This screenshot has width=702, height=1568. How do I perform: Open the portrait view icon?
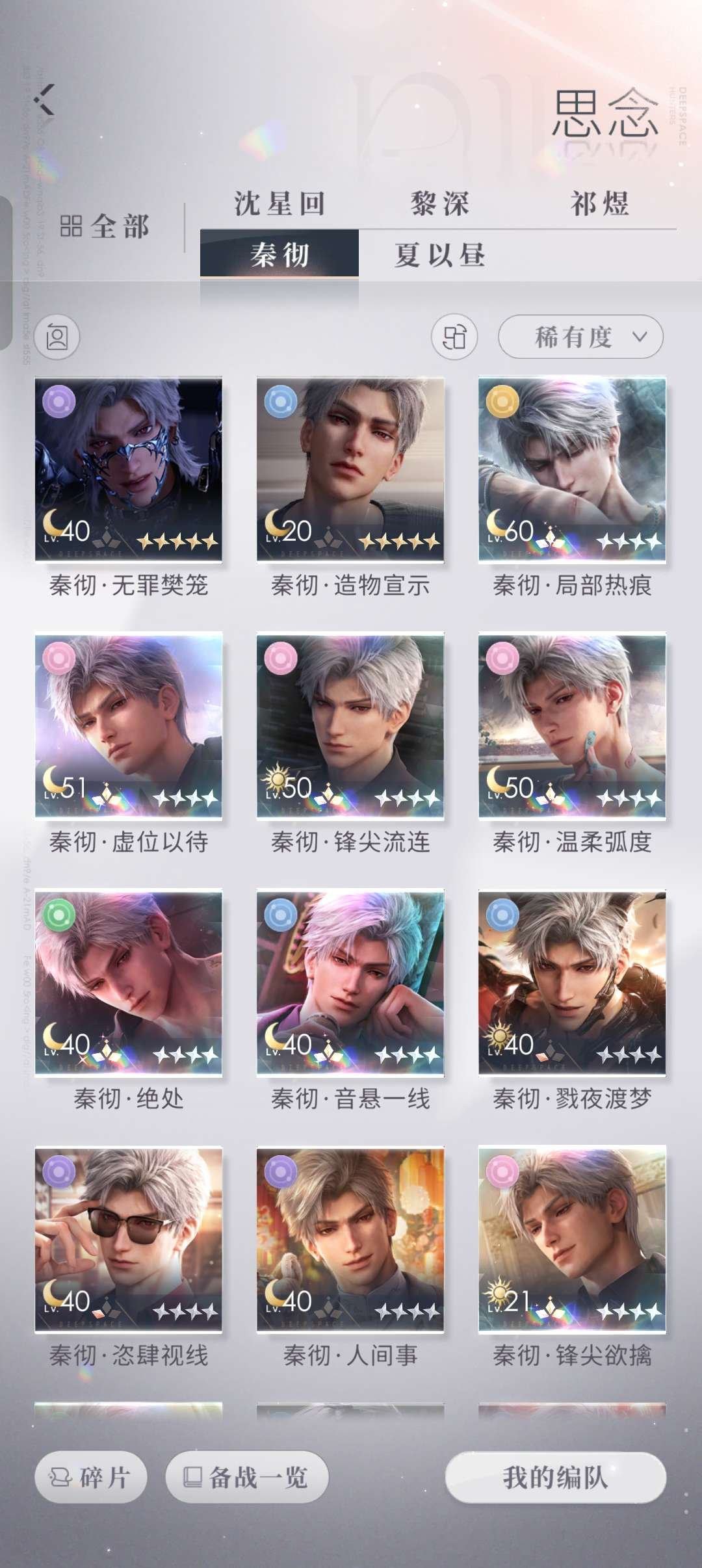click(57, 337)
